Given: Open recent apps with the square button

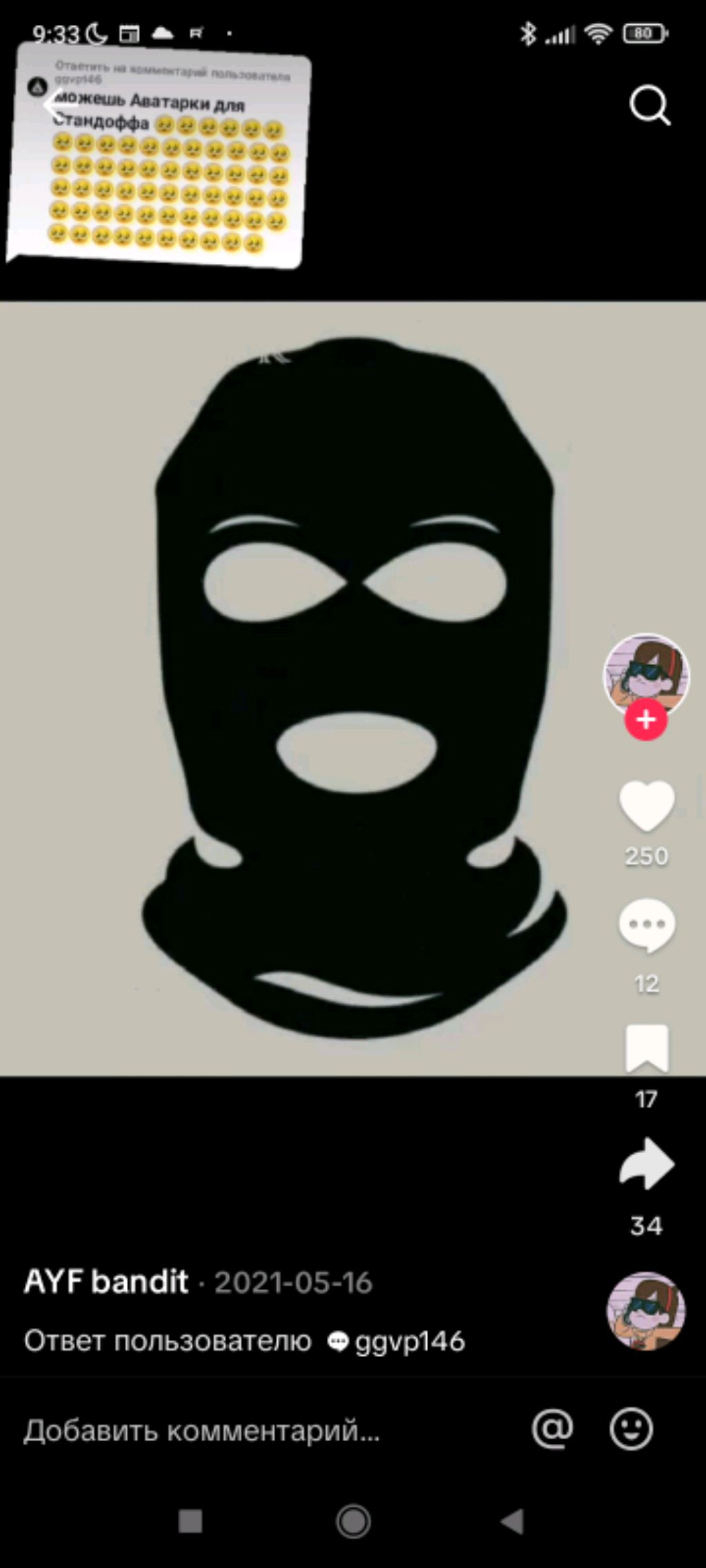Looking at the screenshot, I should [x=190, y=1521].
